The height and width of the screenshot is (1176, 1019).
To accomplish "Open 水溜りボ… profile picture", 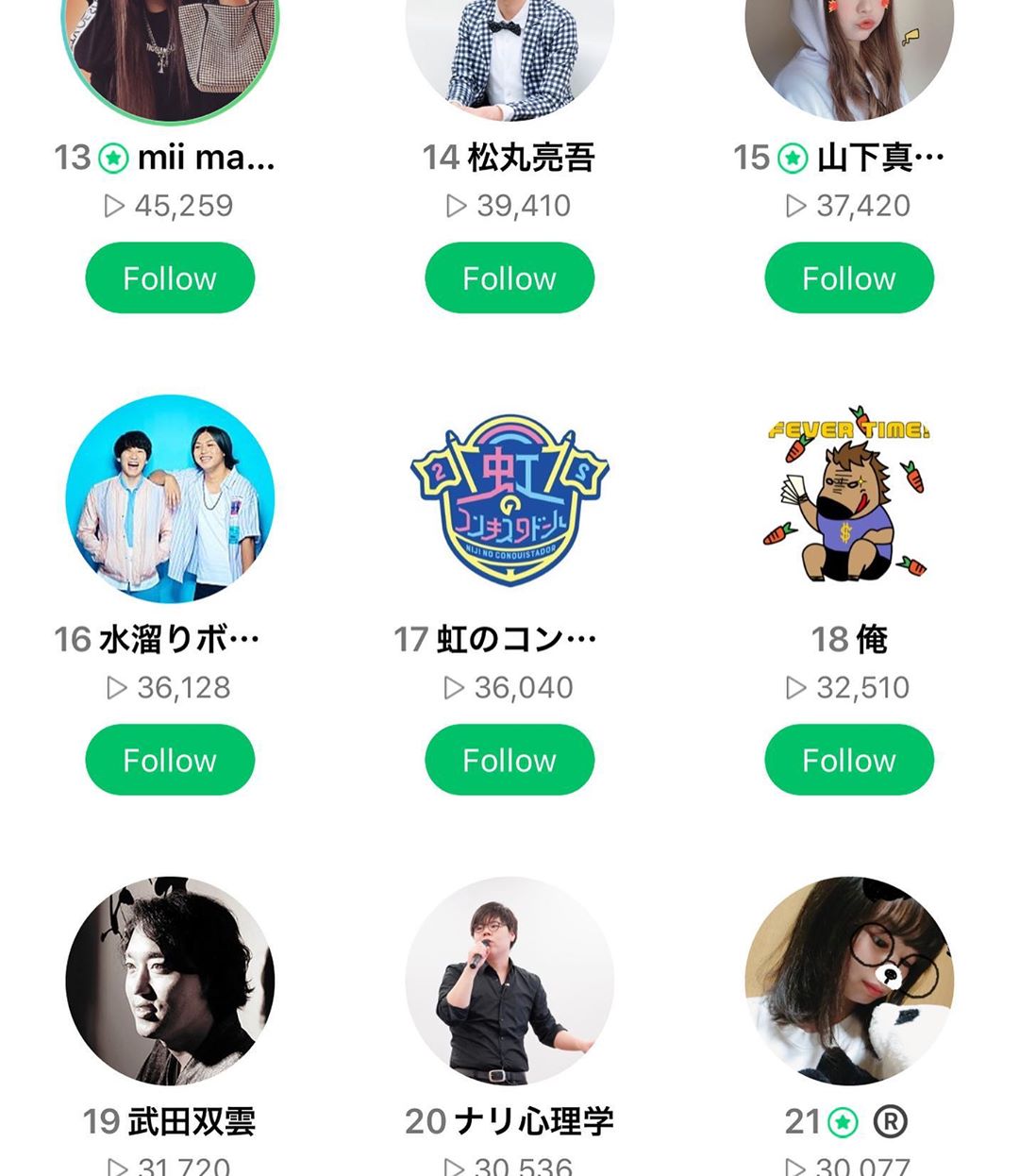I will [170, 499].
